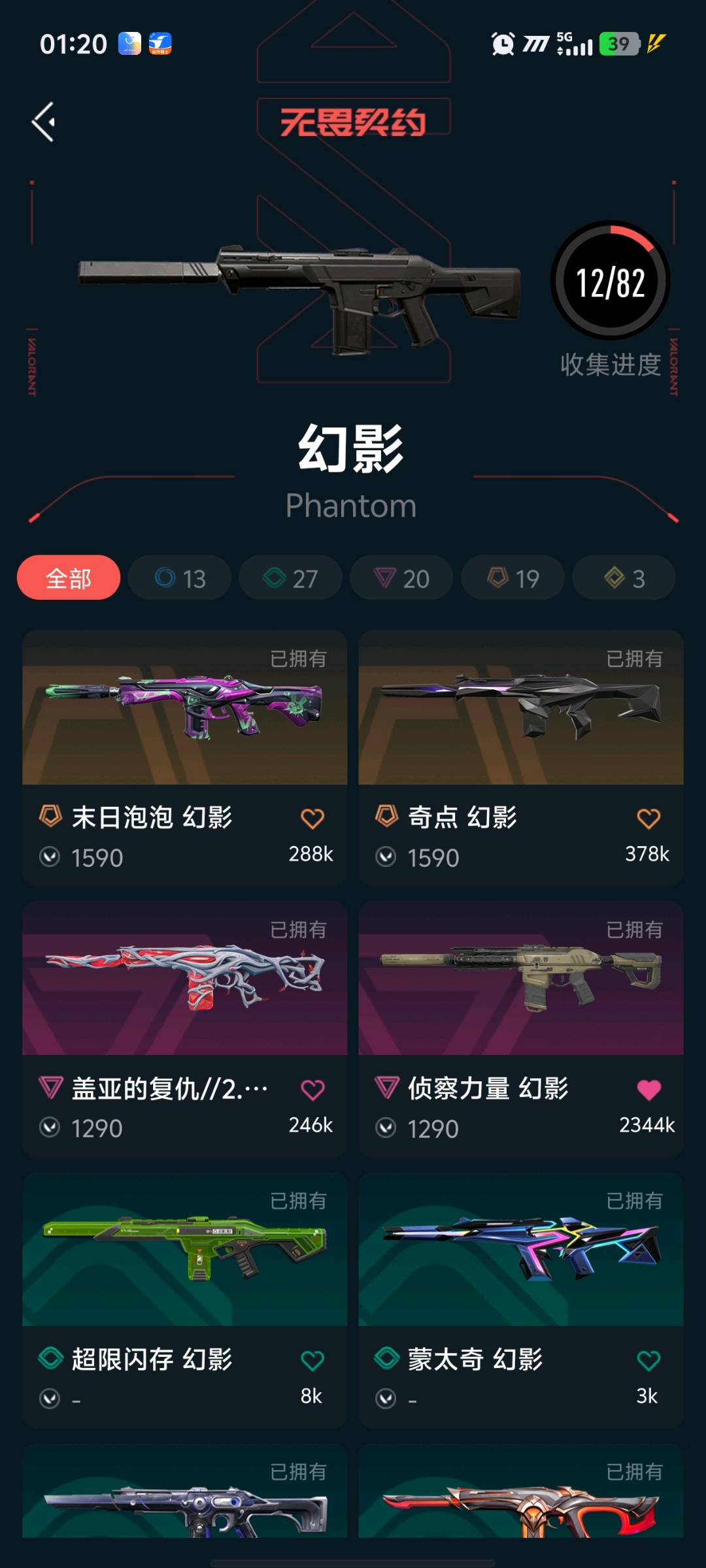Filter skins by the yellow tier (3)
706x1568 pixels.
624,578
